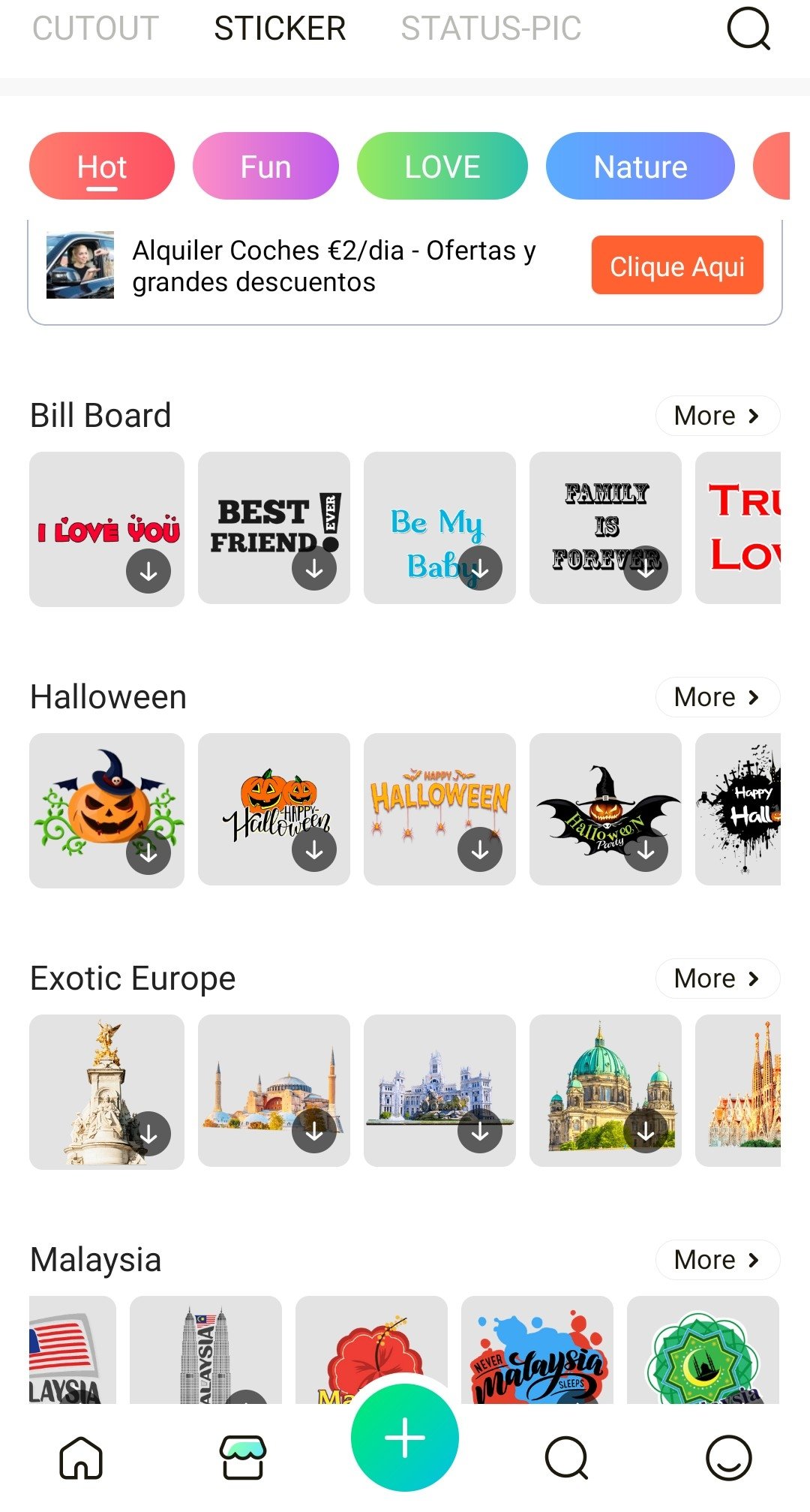Download the green-domed cathedral sticker
The image size is (810, 1512).
coord(646,1132)
